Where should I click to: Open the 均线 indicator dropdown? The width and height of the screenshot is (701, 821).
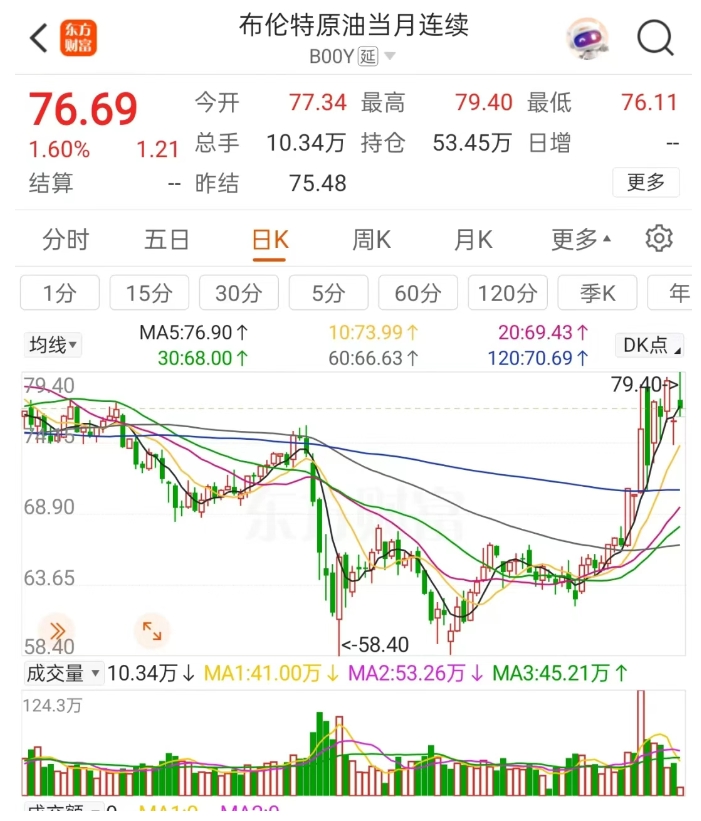pyautogui.click(x=54, y=345)
